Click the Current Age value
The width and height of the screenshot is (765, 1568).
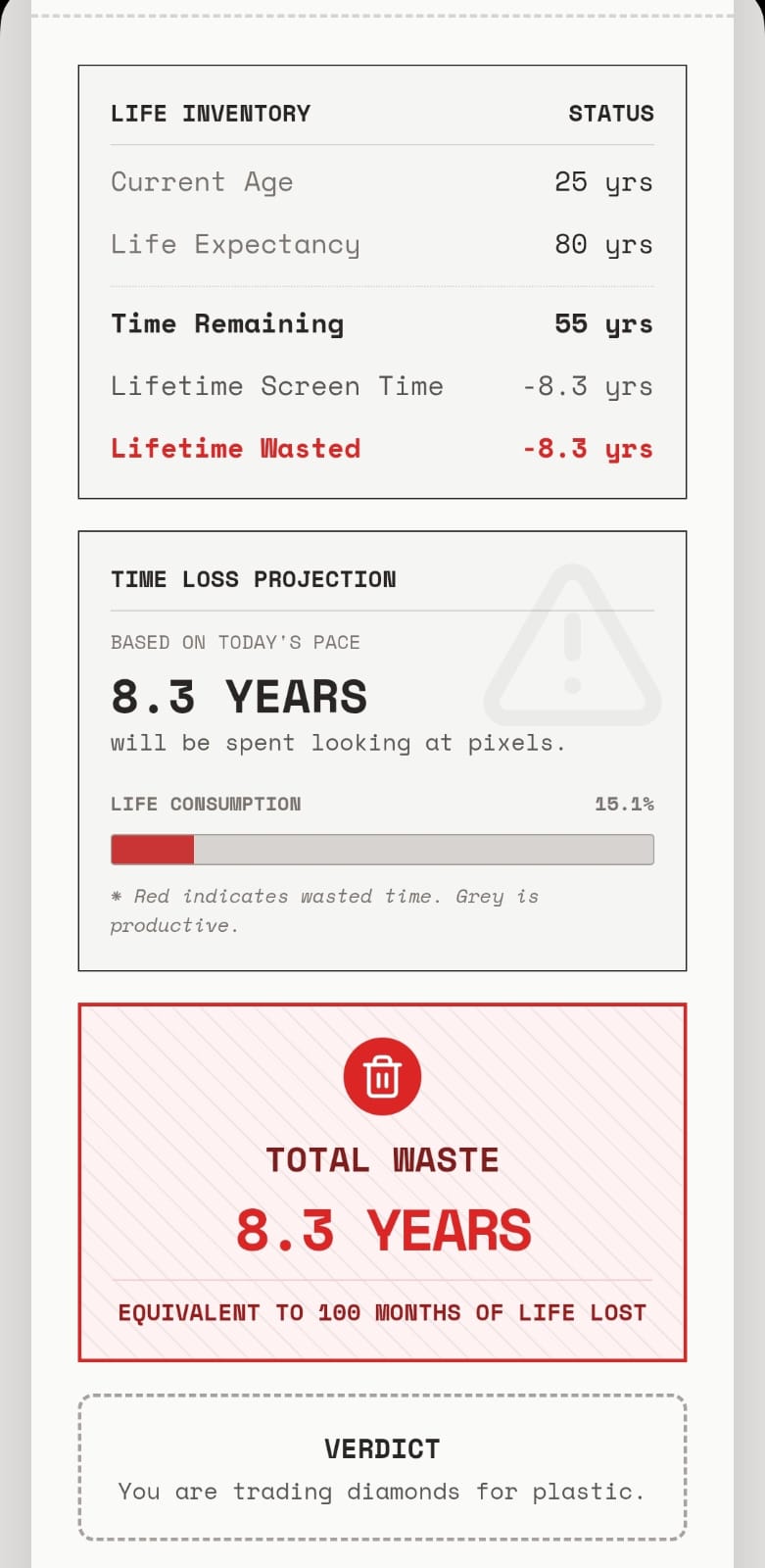click(602, 182)
